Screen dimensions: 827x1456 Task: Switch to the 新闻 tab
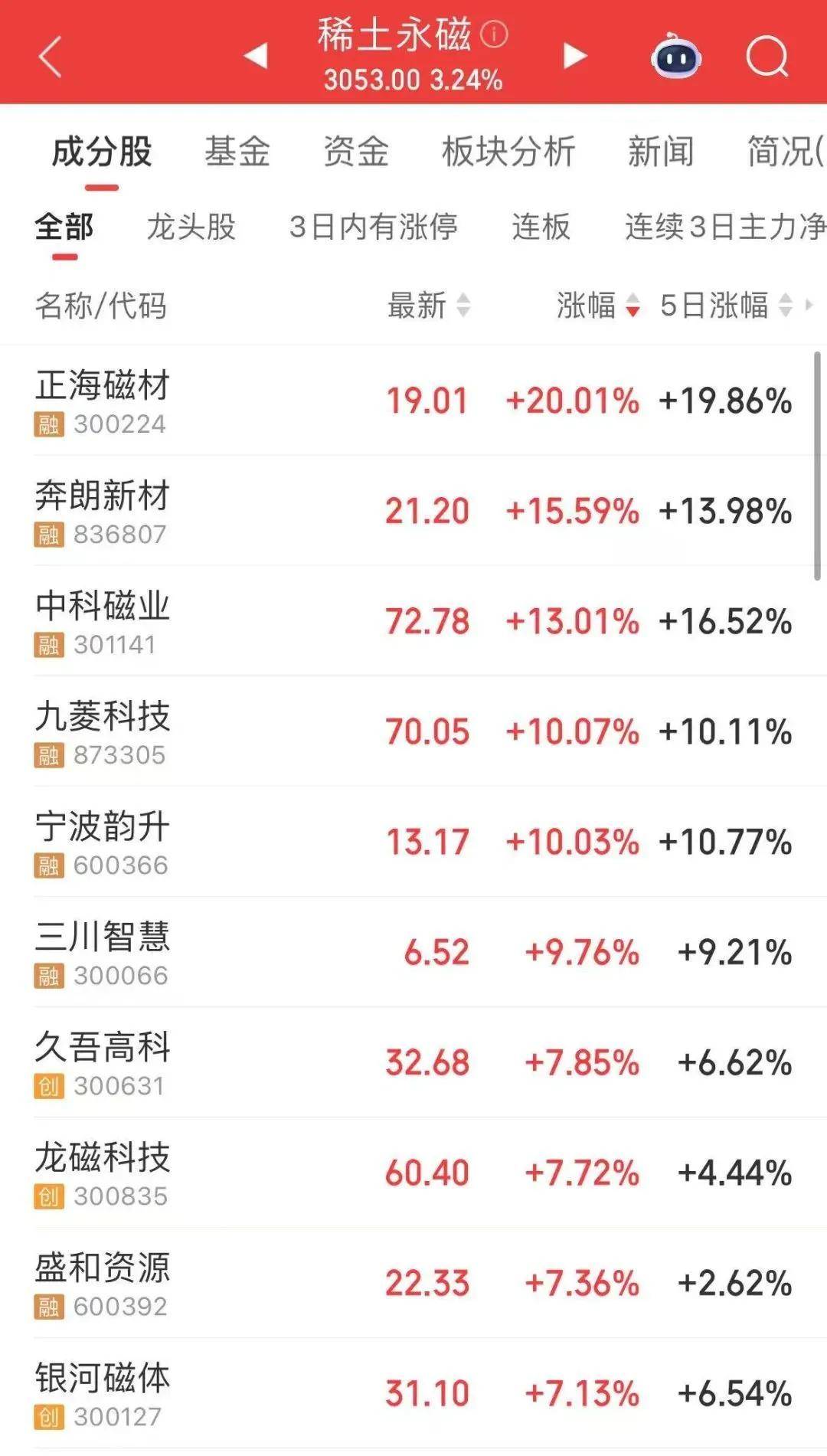click(661, 152)
